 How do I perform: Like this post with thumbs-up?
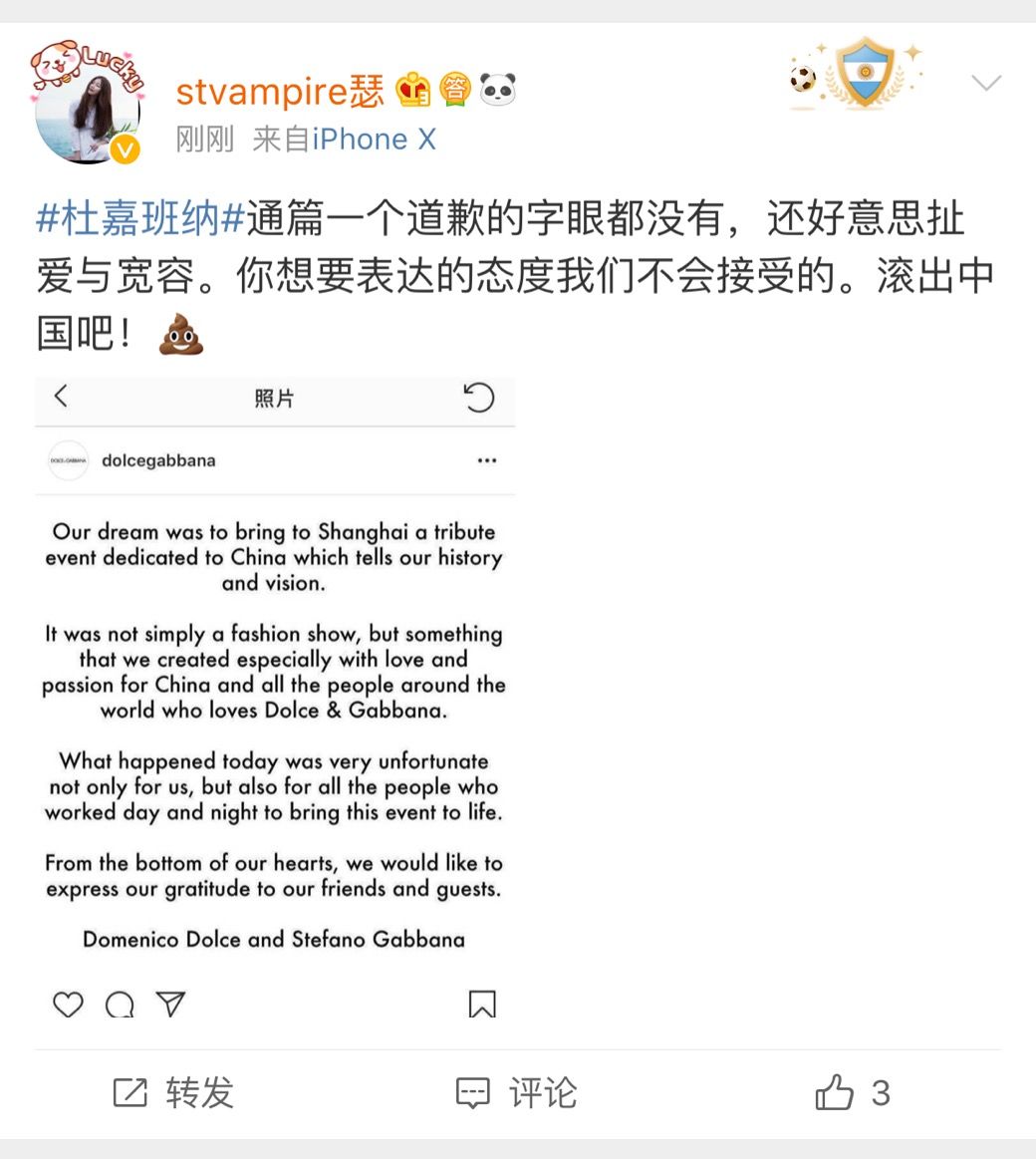pyautogui.click(x=852, y=1093)
